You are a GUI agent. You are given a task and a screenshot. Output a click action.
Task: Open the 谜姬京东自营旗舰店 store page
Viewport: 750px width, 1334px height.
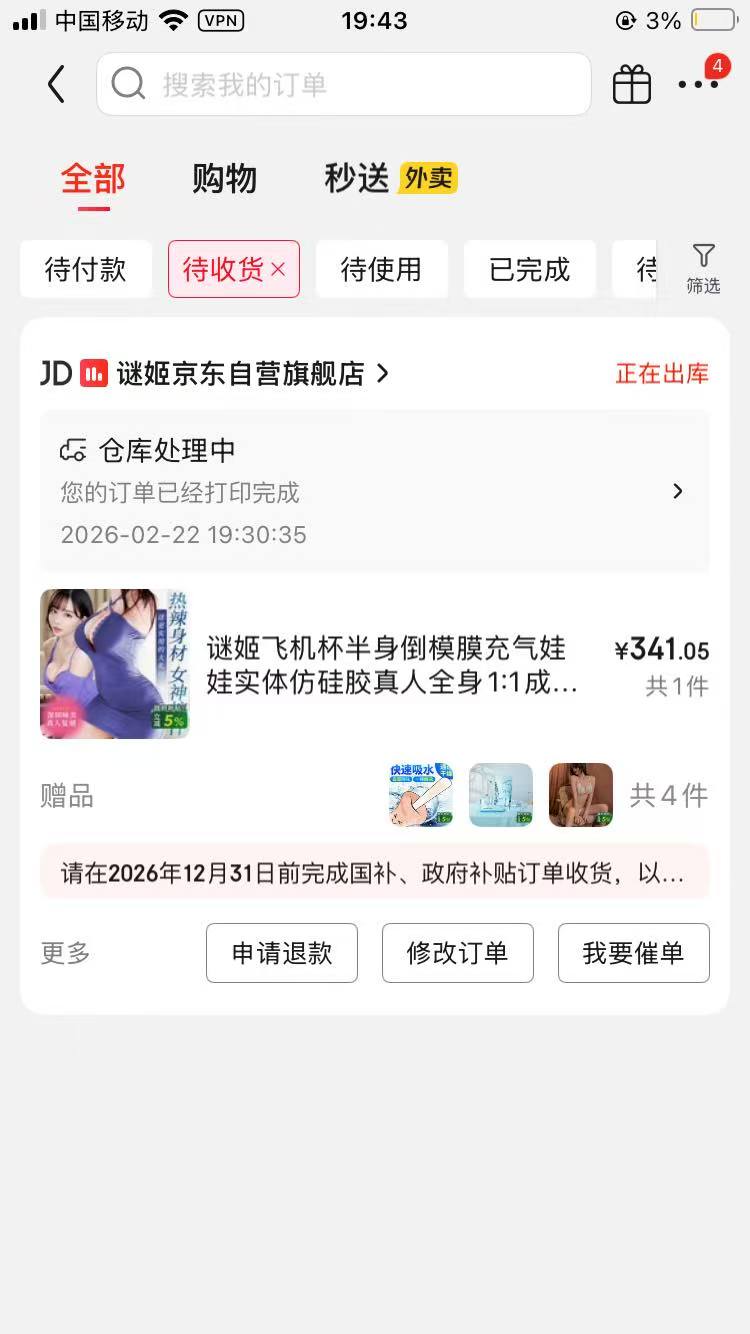pyautogui.click(x=240, y=374)
